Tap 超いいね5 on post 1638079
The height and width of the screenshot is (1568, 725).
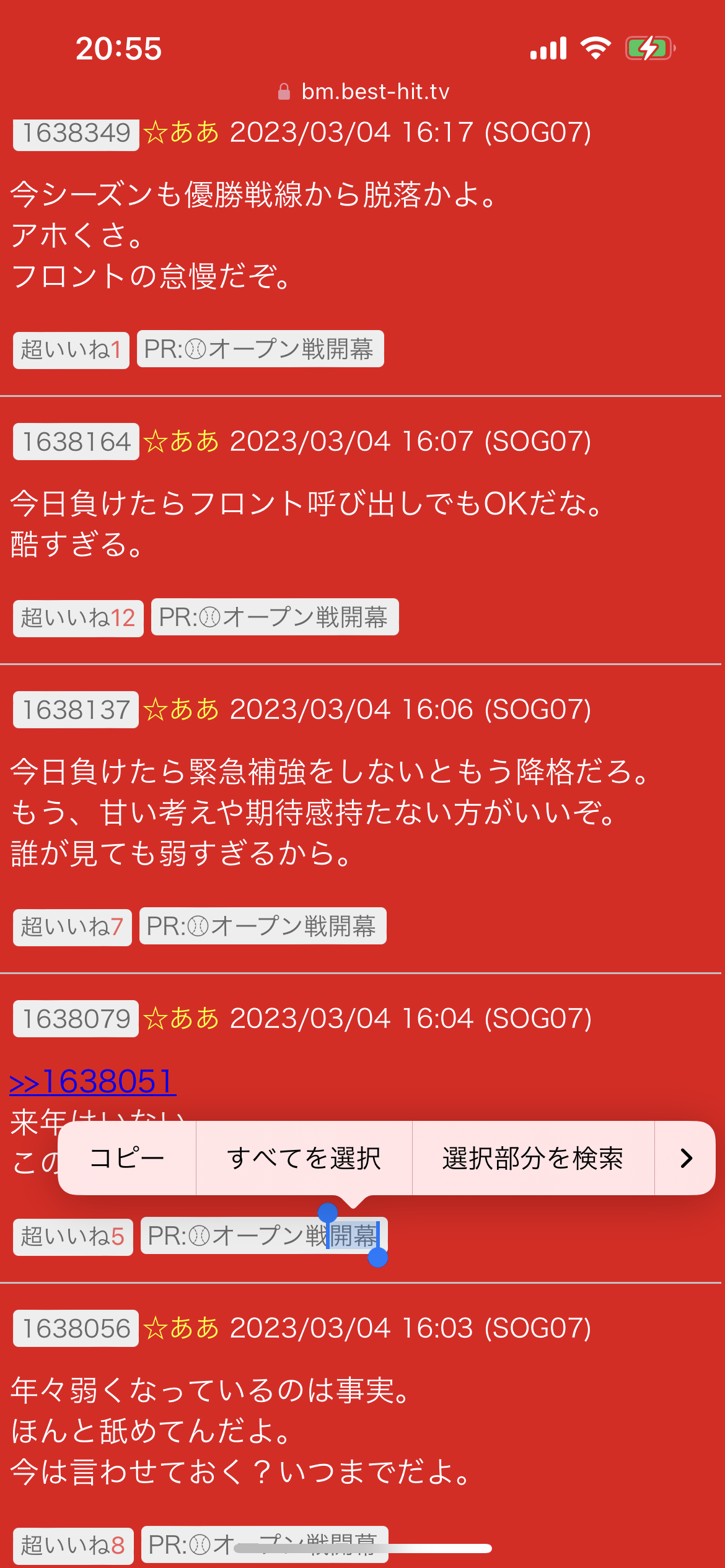(73, 1237)
